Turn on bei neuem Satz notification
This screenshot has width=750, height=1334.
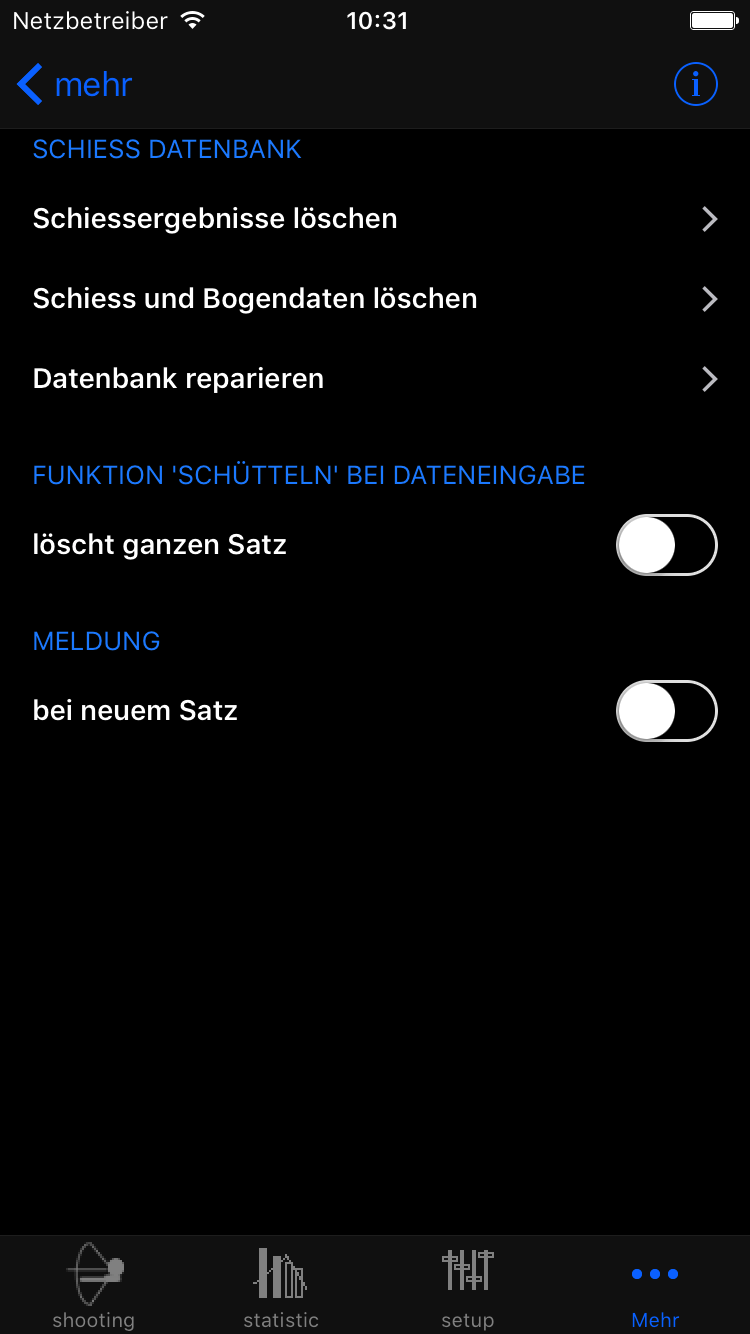coord(666,711)
